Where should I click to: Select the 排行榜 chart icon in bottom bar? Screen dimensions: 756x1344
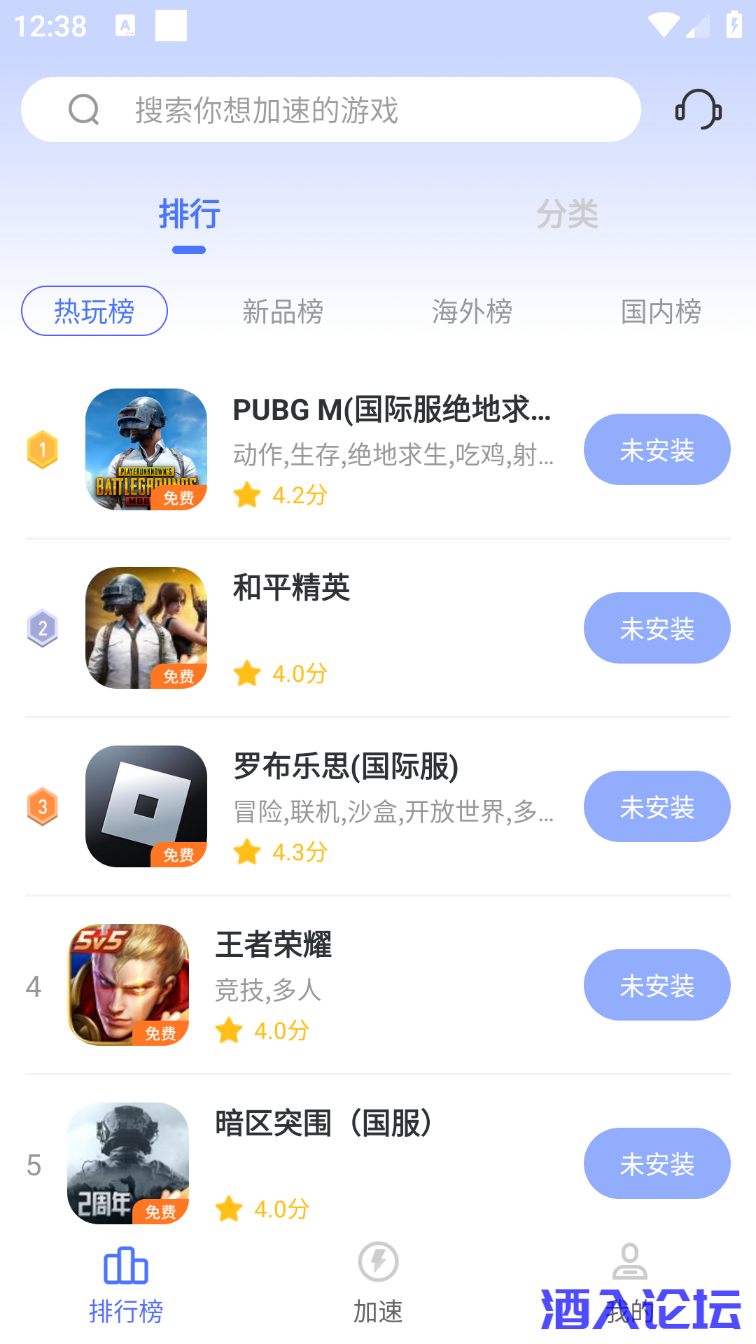(x=126, y=1261)
